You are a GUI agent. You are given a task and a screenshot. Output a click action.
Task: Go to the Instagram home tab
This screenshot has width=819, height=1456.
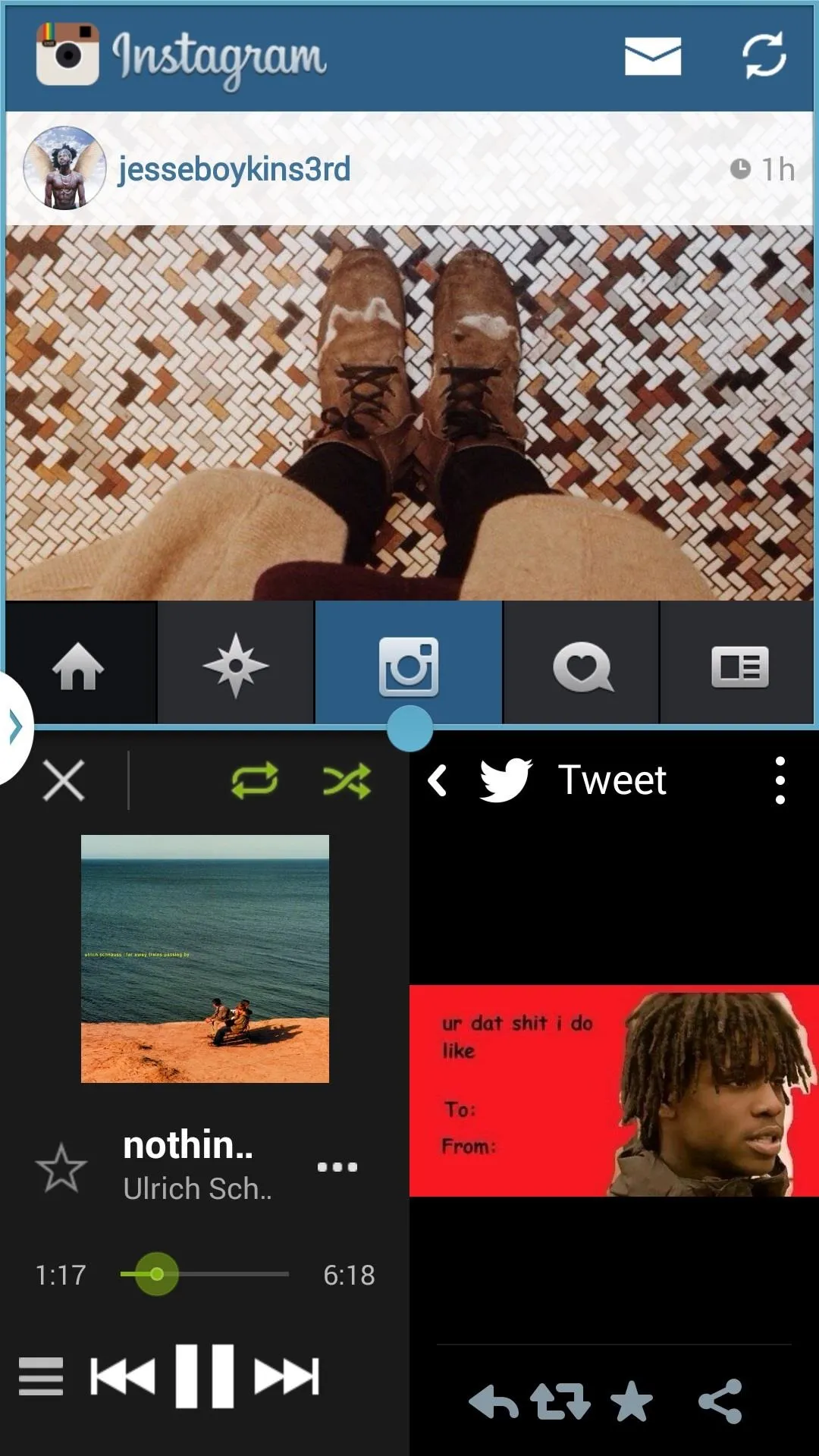coord(78,666)
